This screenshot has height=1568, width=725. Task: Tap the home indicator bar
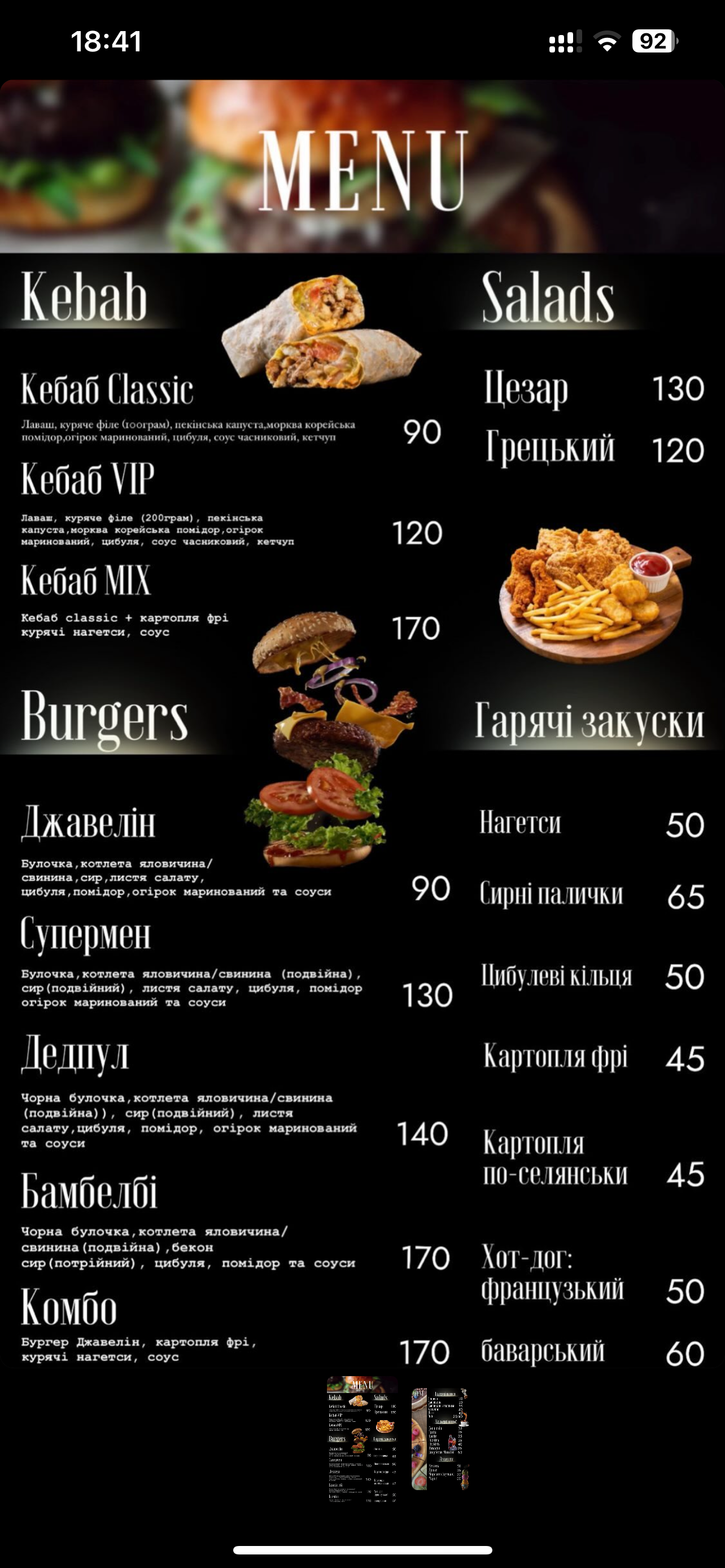point(362,1551)
